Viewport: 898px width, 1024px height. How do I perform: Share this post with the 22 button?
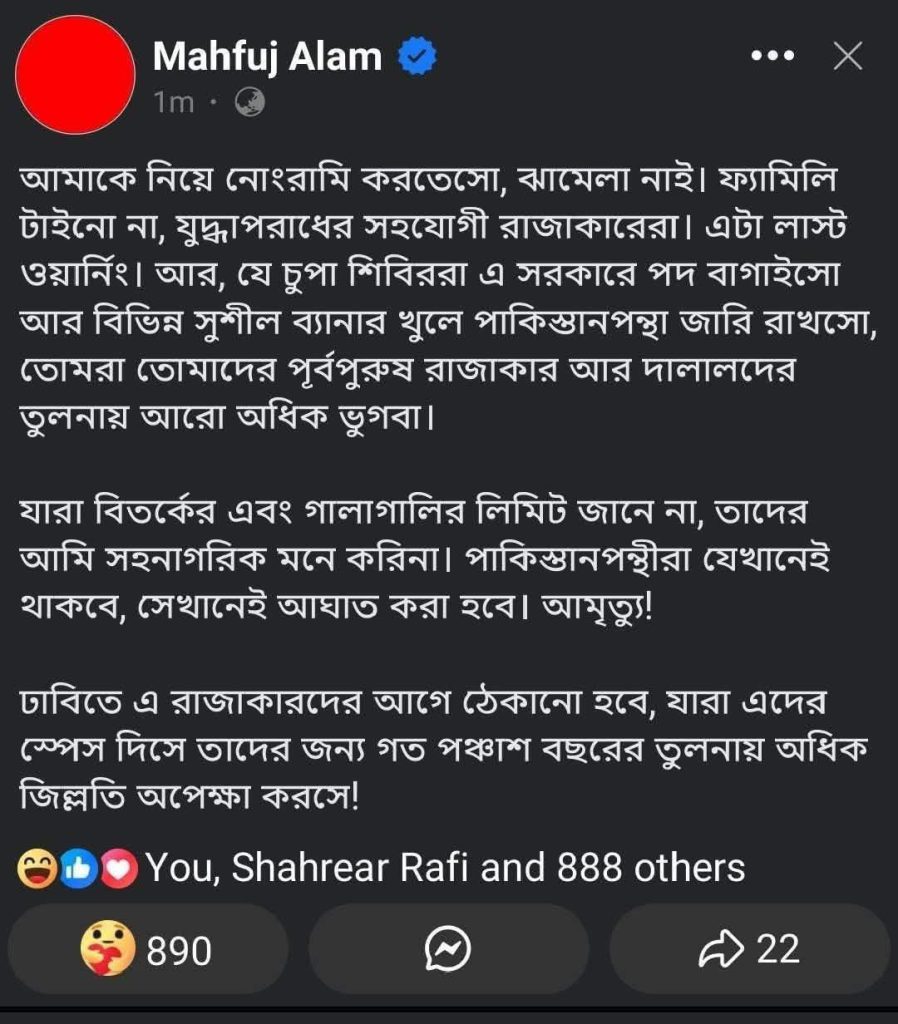749,949
